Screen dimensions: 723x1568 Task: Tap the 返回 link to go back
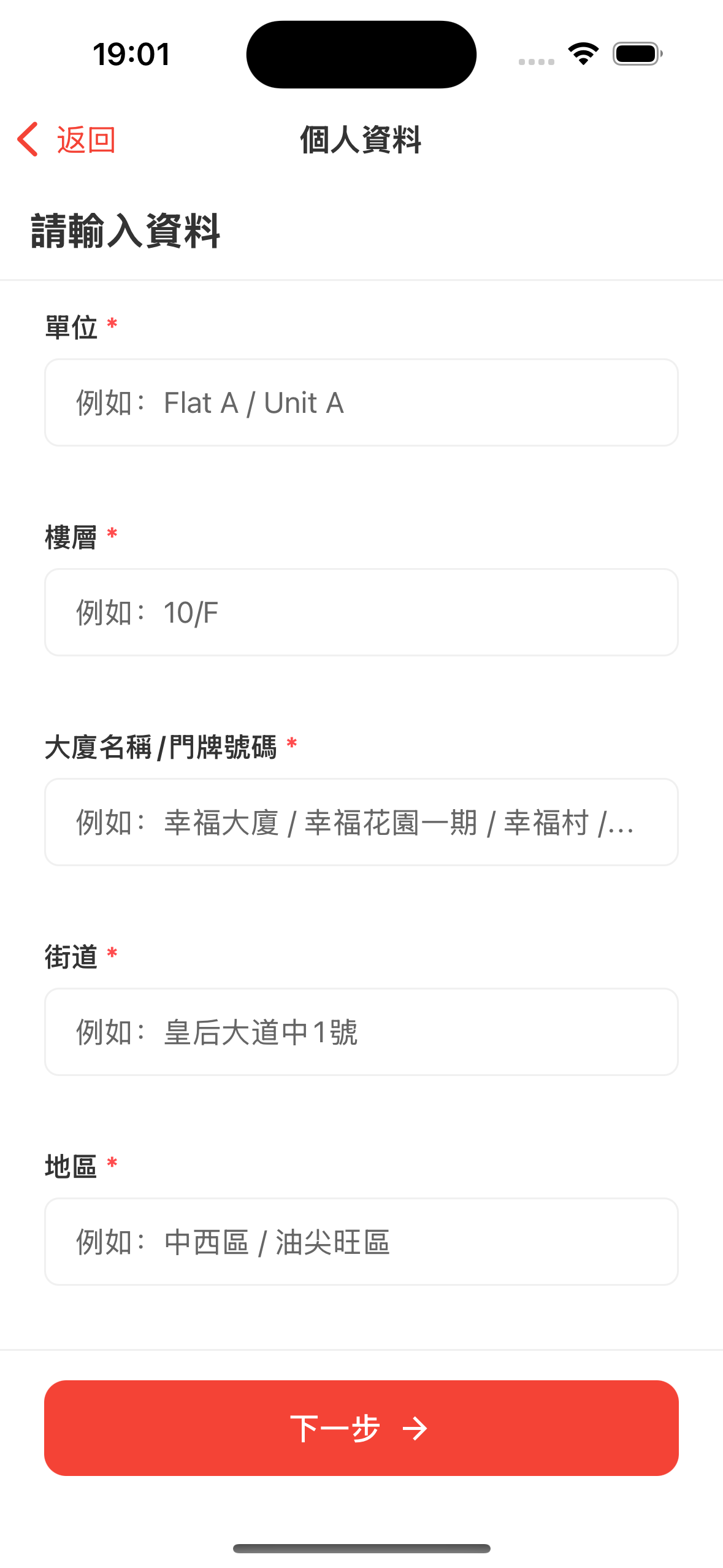coord(86,140)
